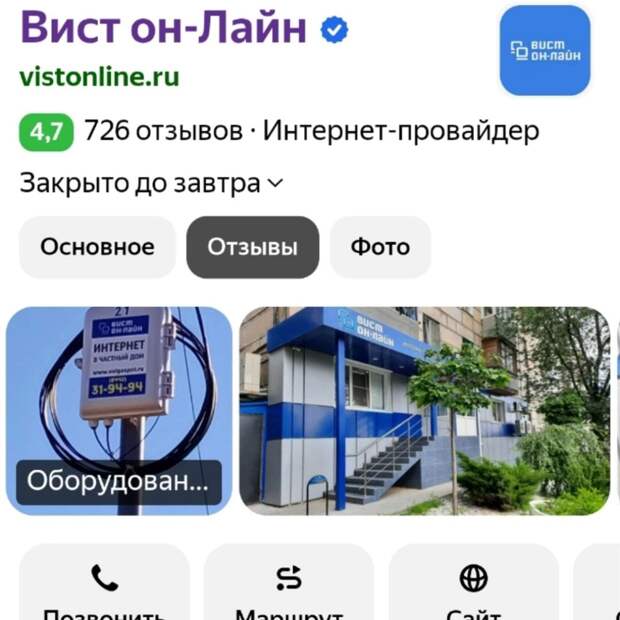Open reviews from the 4,7 rating badge

[46, 131]
